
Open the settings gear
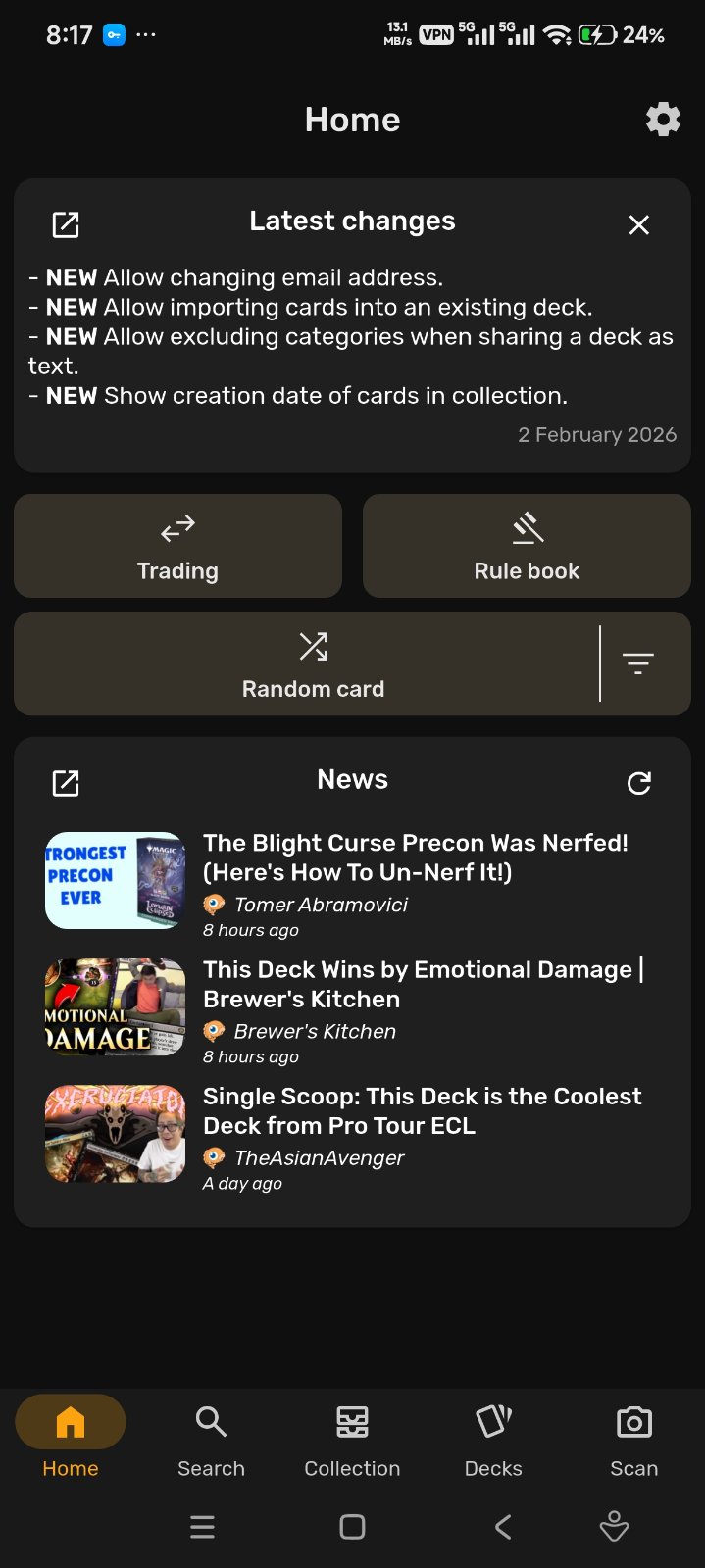point(663,120)
